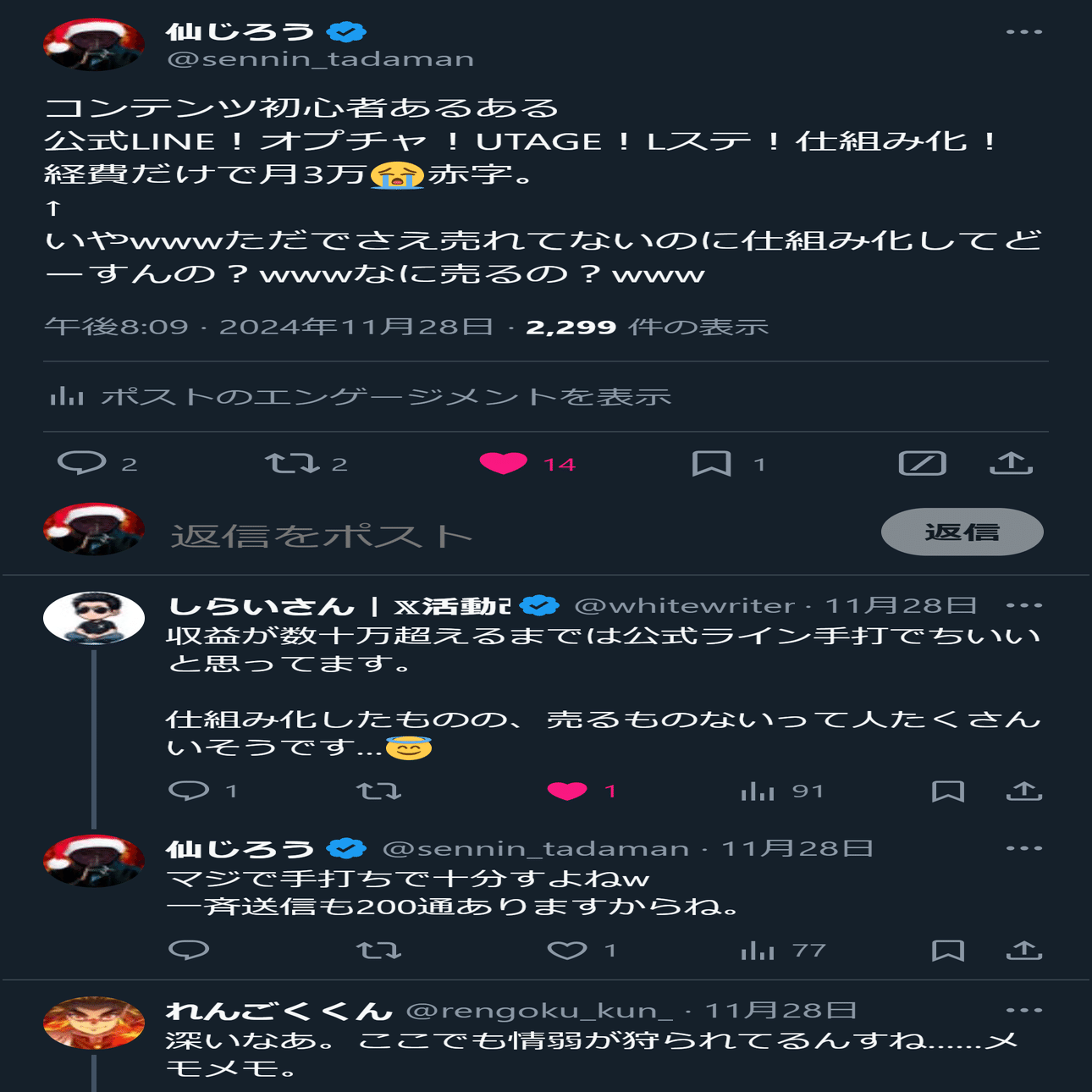Bookmark the main post
This screenshot has height=1092, width=1092.
[711, 463]
